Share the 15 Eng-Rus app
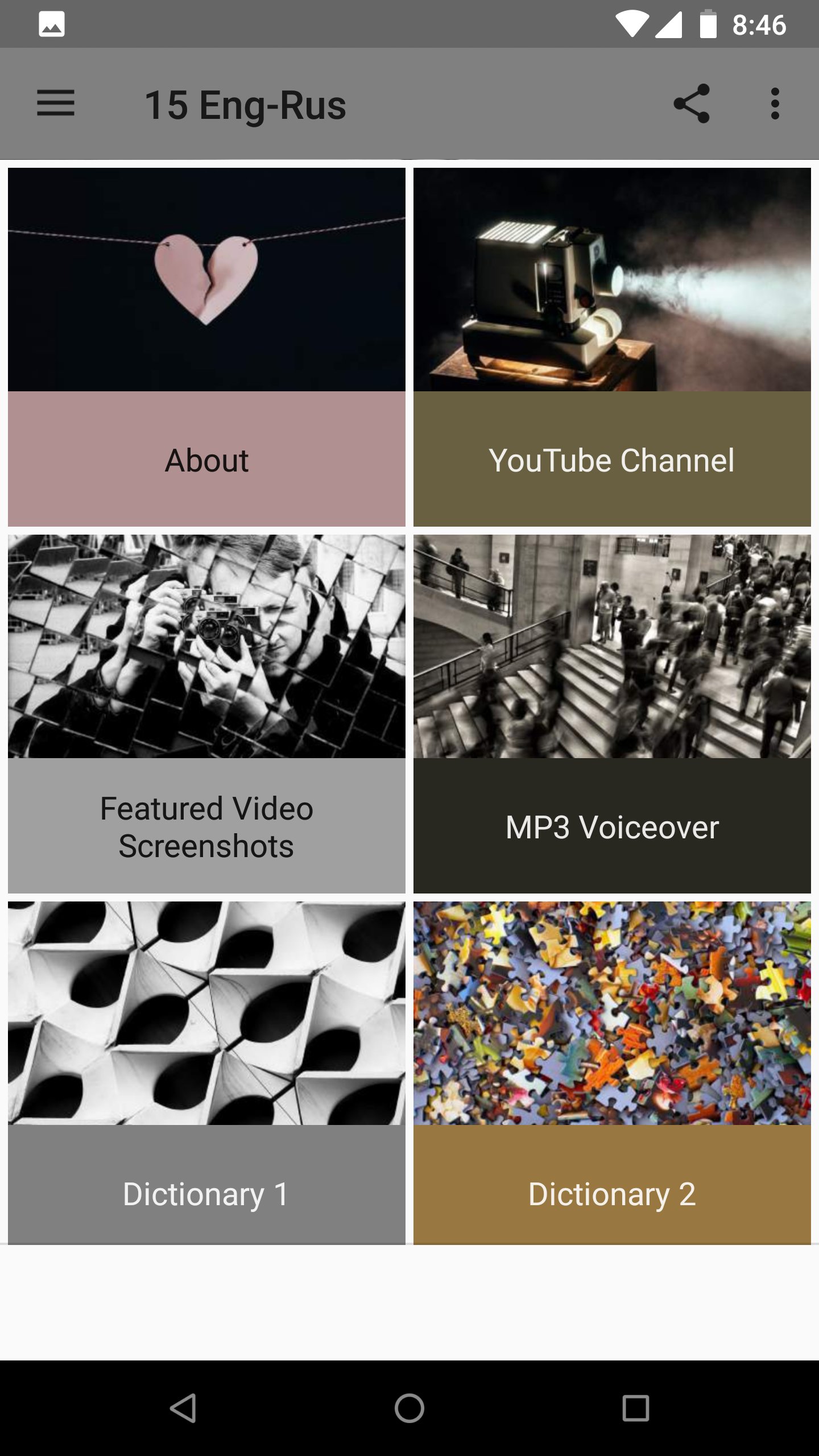The width and height of the screenshot is (819, 1456). (x=691, y=104)
